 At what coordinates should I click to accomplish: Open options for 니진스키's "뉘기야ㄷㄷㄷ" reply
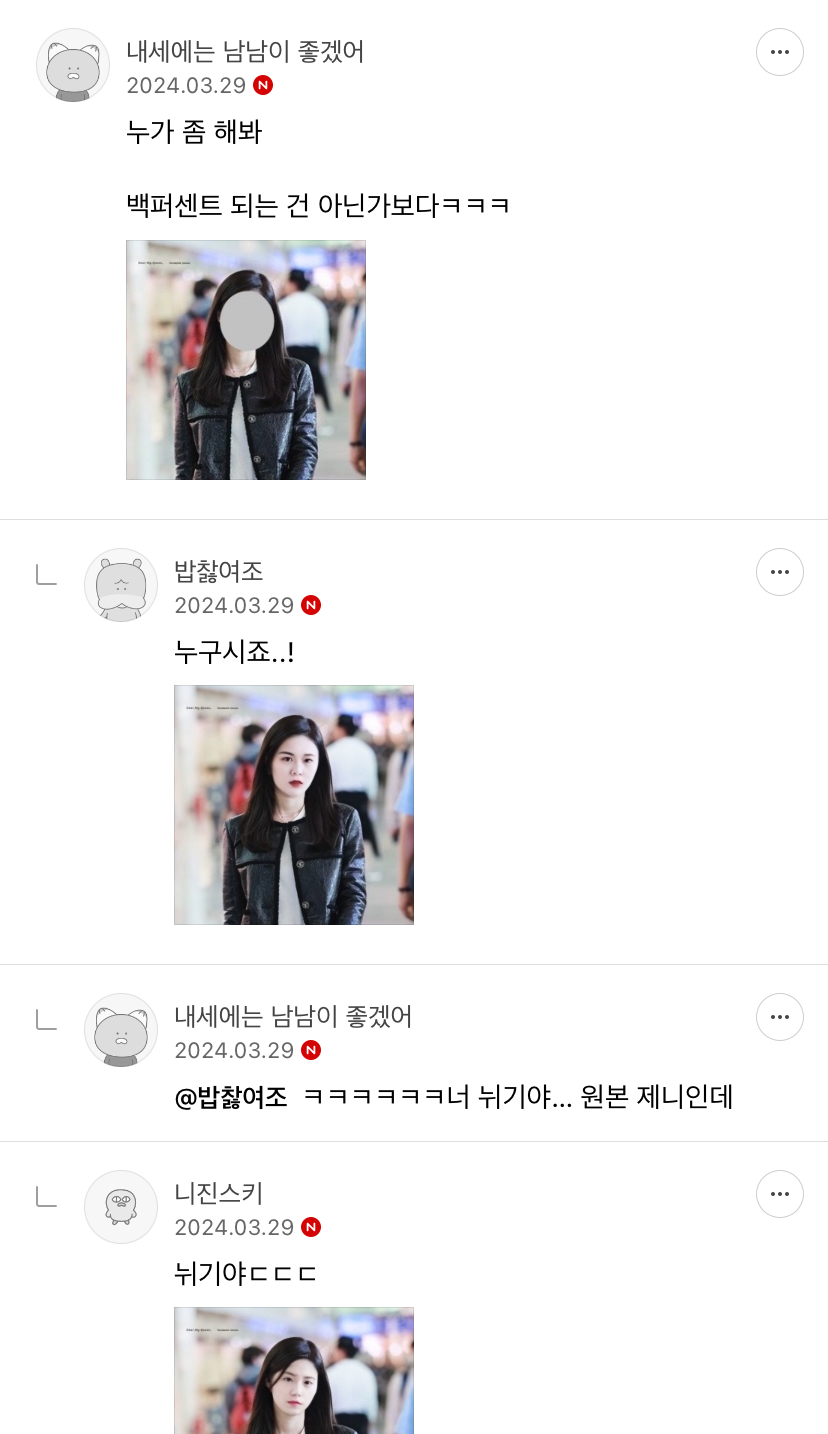(x=779, y=1194)
